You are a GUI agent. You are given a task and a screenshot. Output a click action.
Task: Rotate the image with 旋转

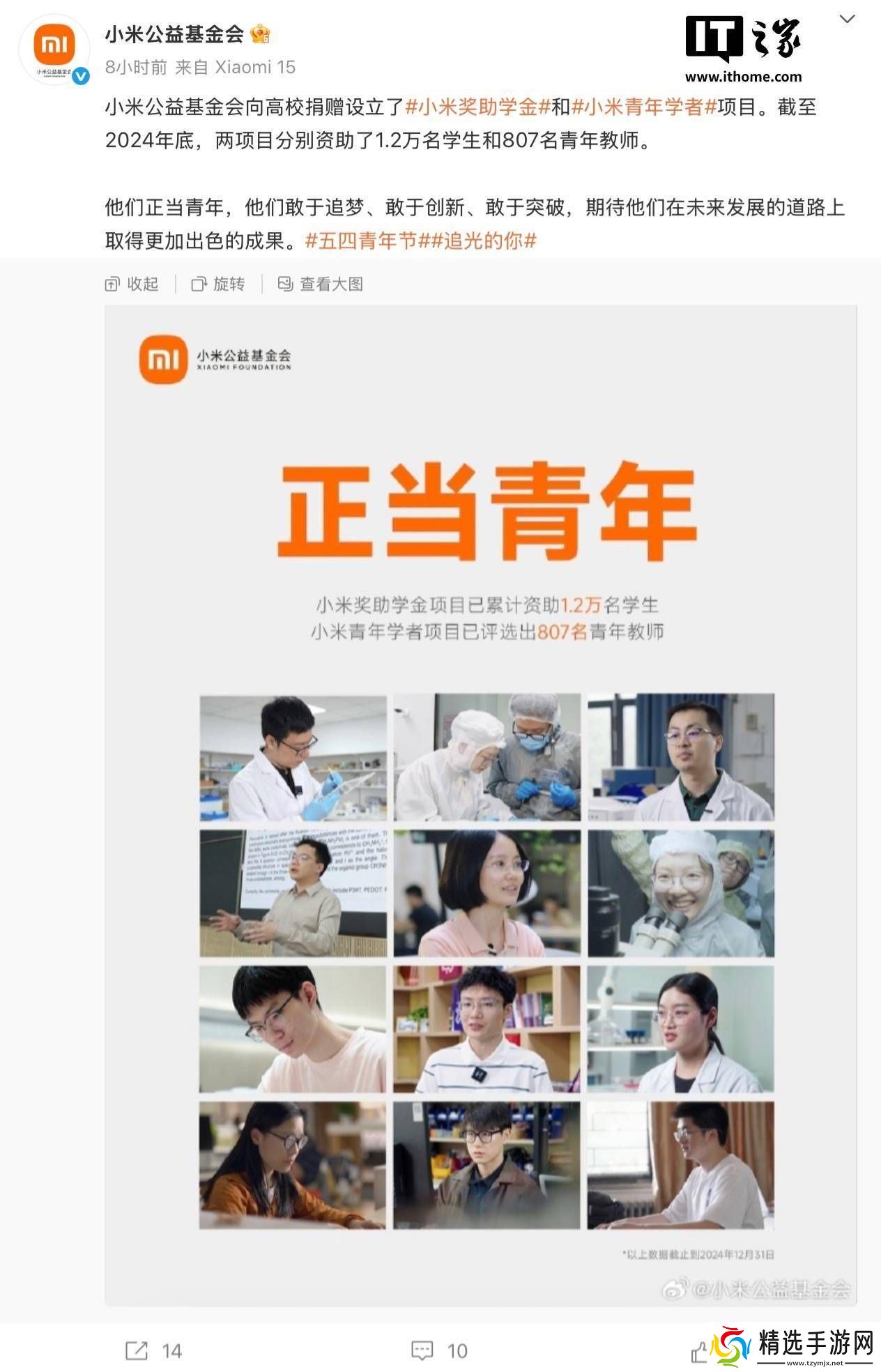pyautogui.click(x=218, y=284)
